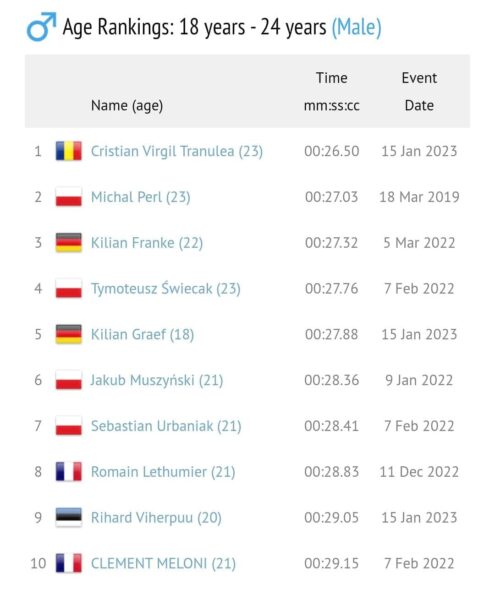Select Rihard Viherpuu in the rankings
The width and height of the screenshot is (495, 600).
pyautogui.click(x=156, y=518)
